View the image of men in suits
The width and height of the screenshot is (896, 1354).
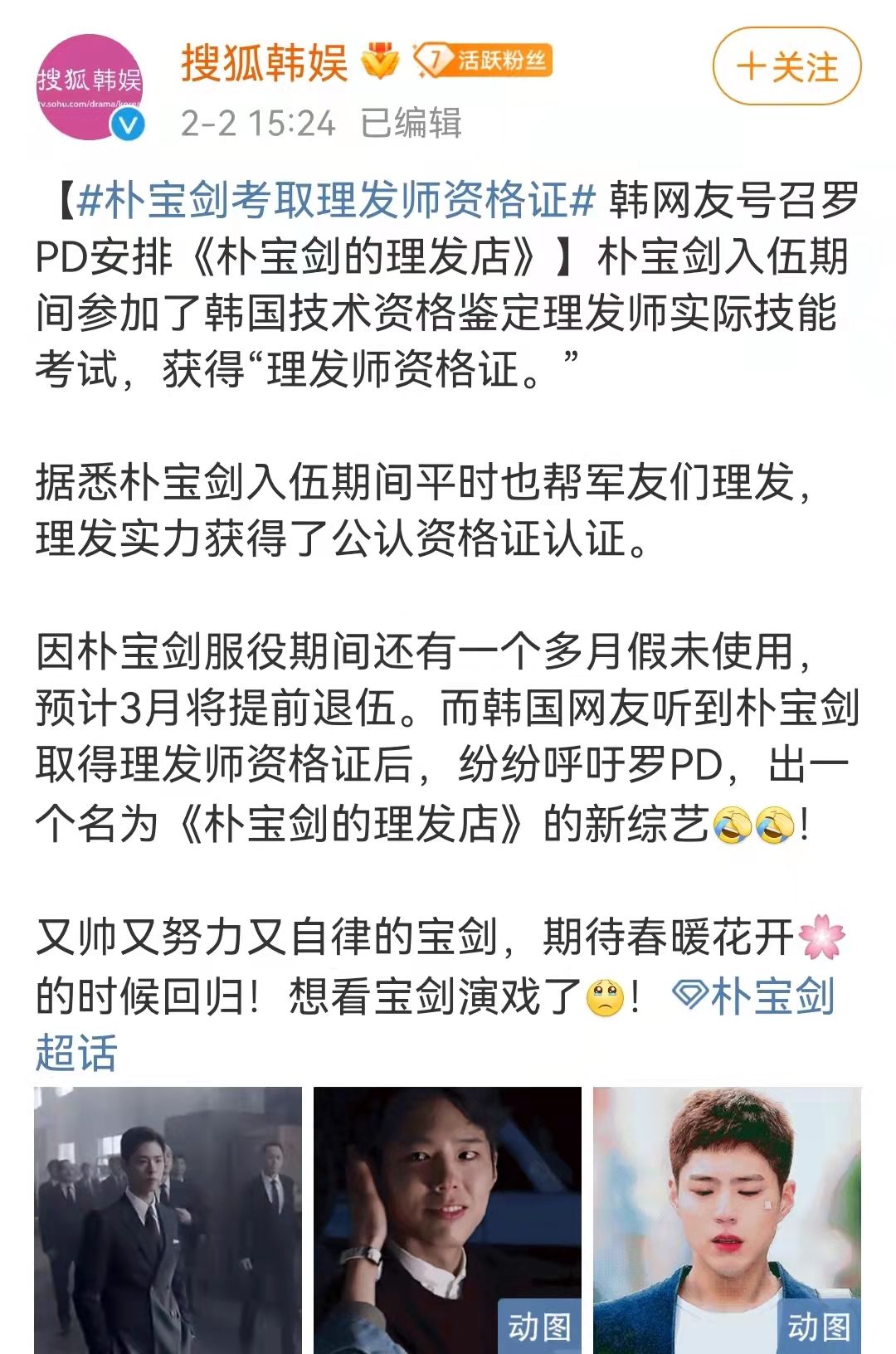168,1220
